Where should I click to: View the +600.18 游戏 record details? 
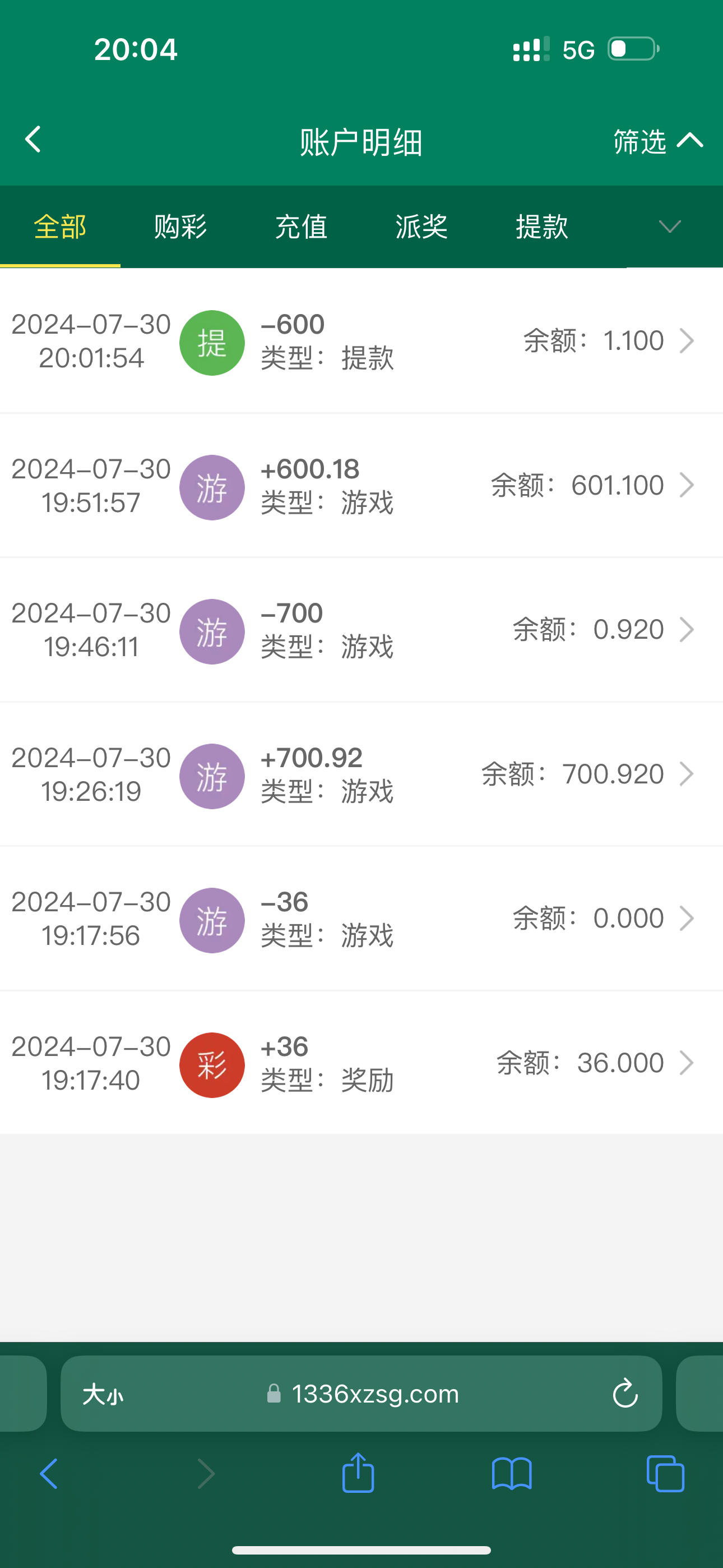[361, 486]
